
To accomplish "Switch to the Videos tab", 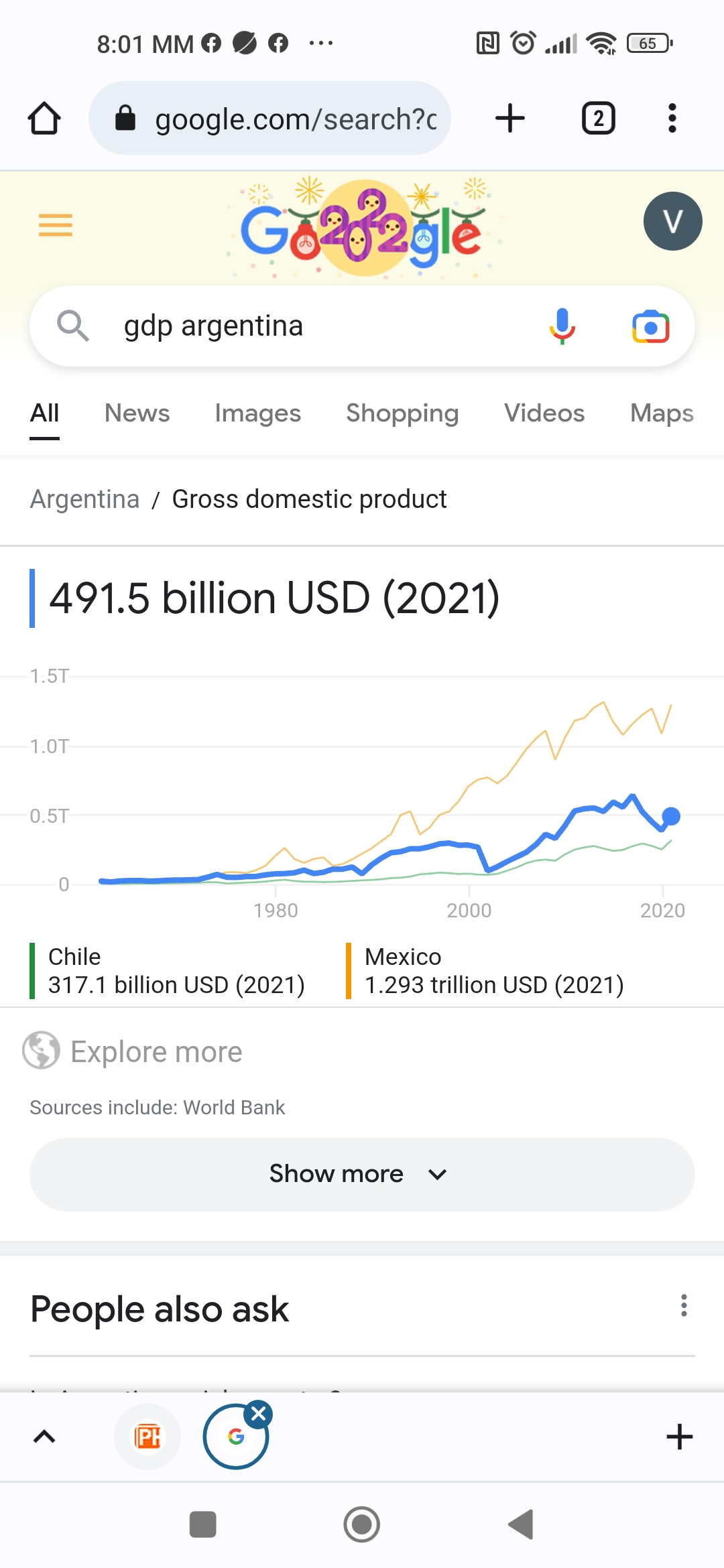I will pos(544,413).
